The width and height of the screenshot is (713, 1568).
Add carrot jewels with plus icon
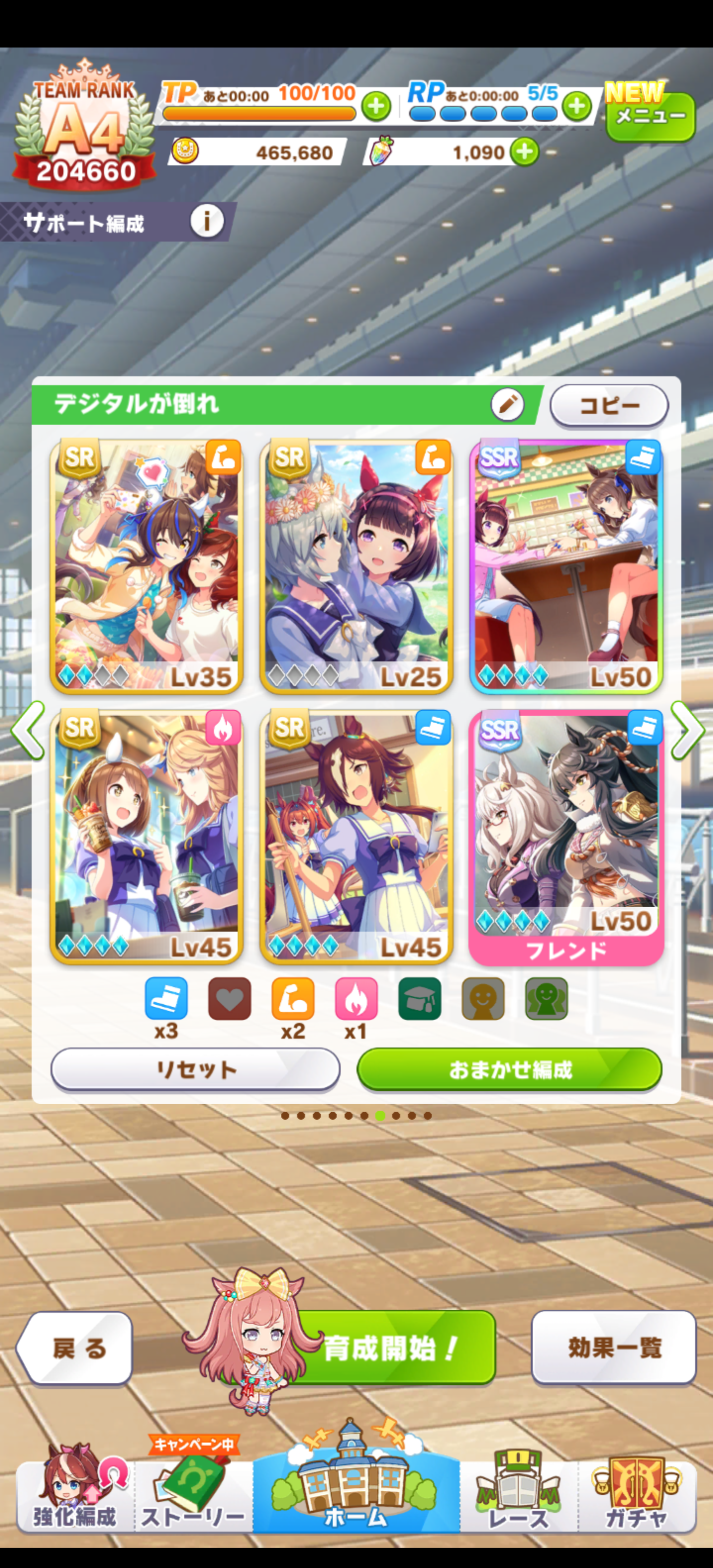524,151
